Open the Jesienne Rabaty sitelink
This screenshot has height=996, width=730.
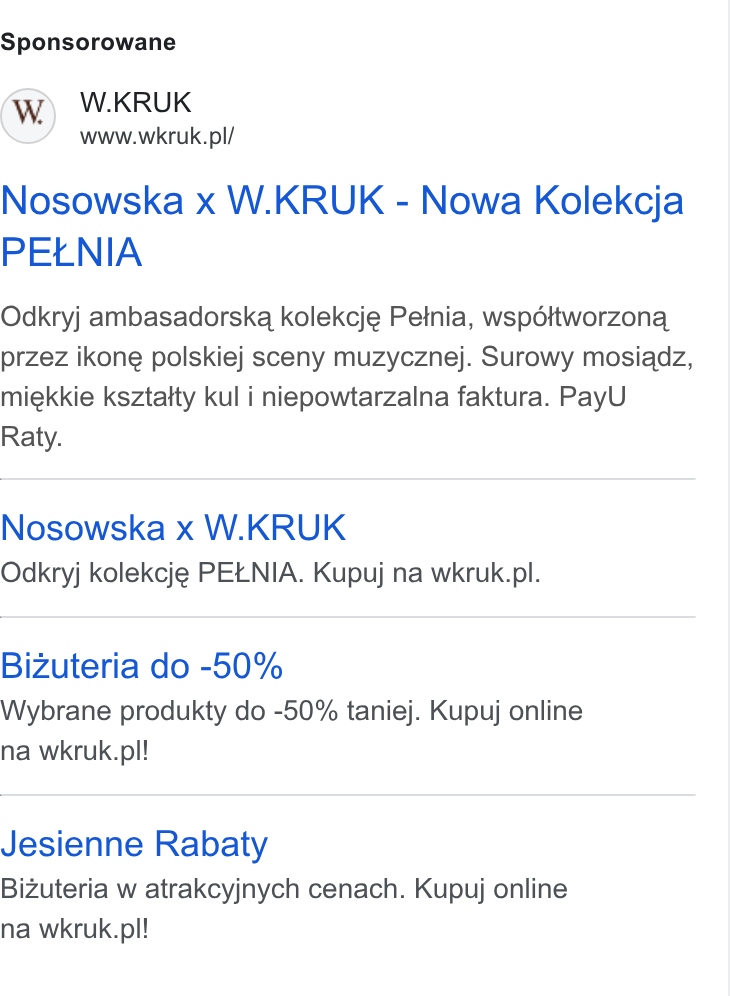point(134,844)
